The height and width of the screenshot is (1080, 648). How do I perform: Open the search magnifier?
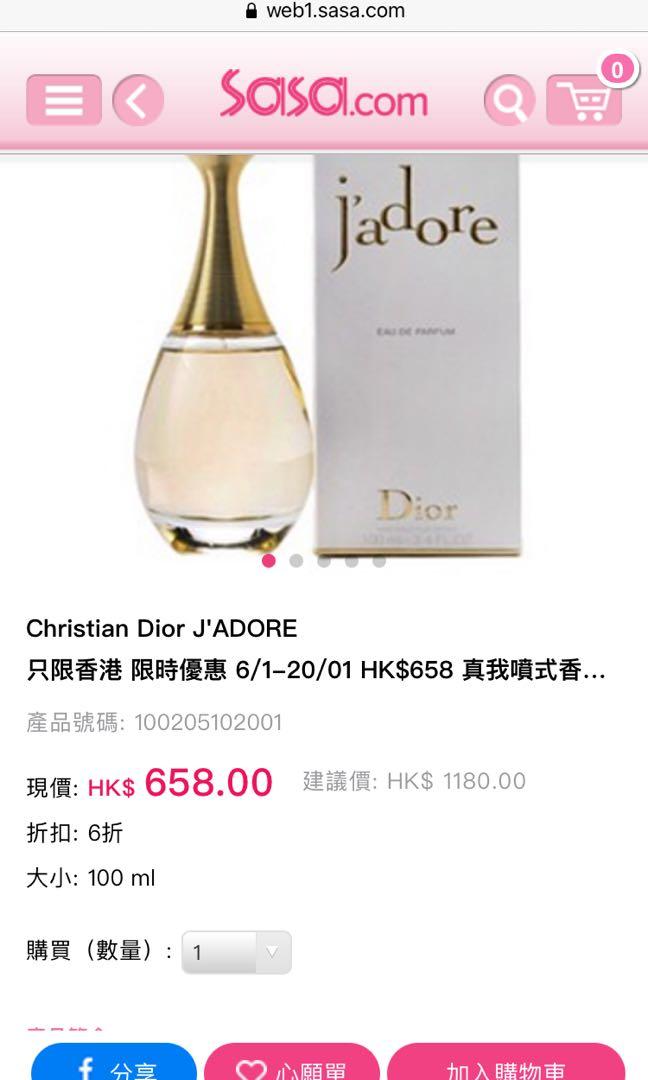pyautogui.click(x=509, y=101)
